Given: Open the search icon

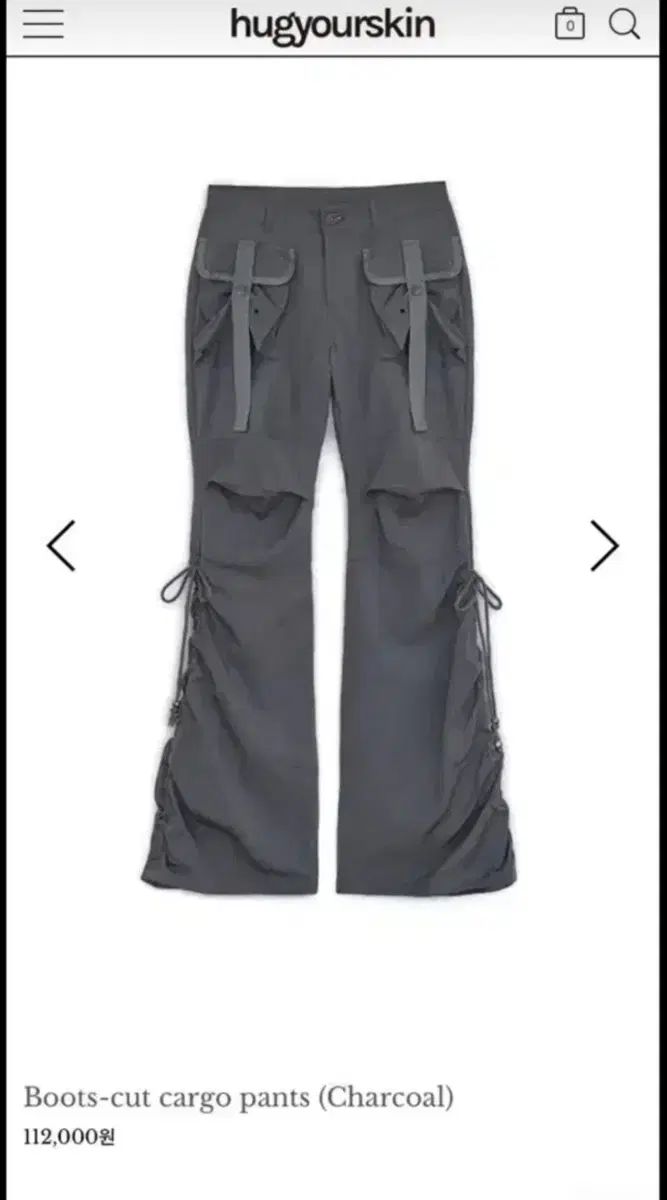Looking at the screenshot, I should click(625, 25).
